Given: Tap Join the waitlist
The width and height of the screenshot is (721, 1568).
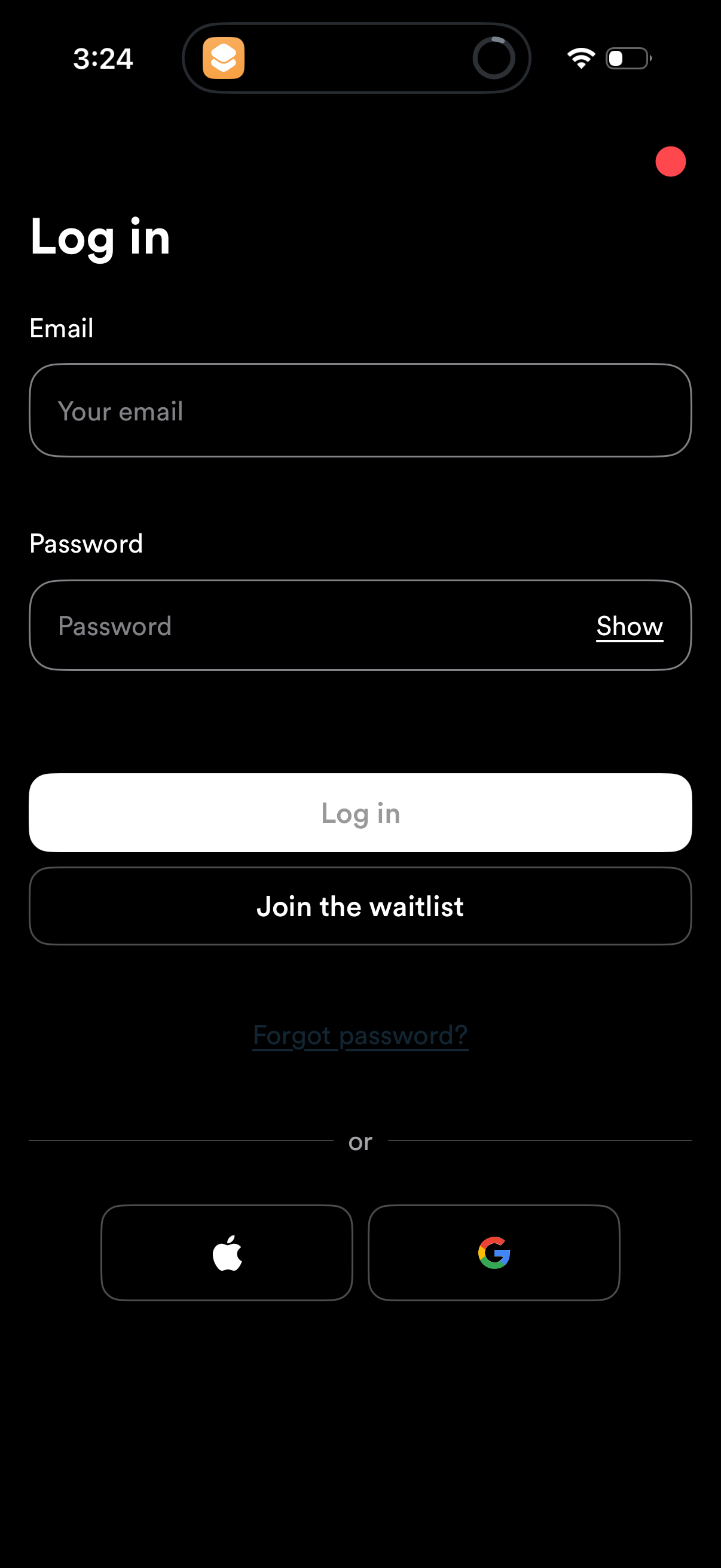Looking at the screenshot, I should click(x=360, y=906).
